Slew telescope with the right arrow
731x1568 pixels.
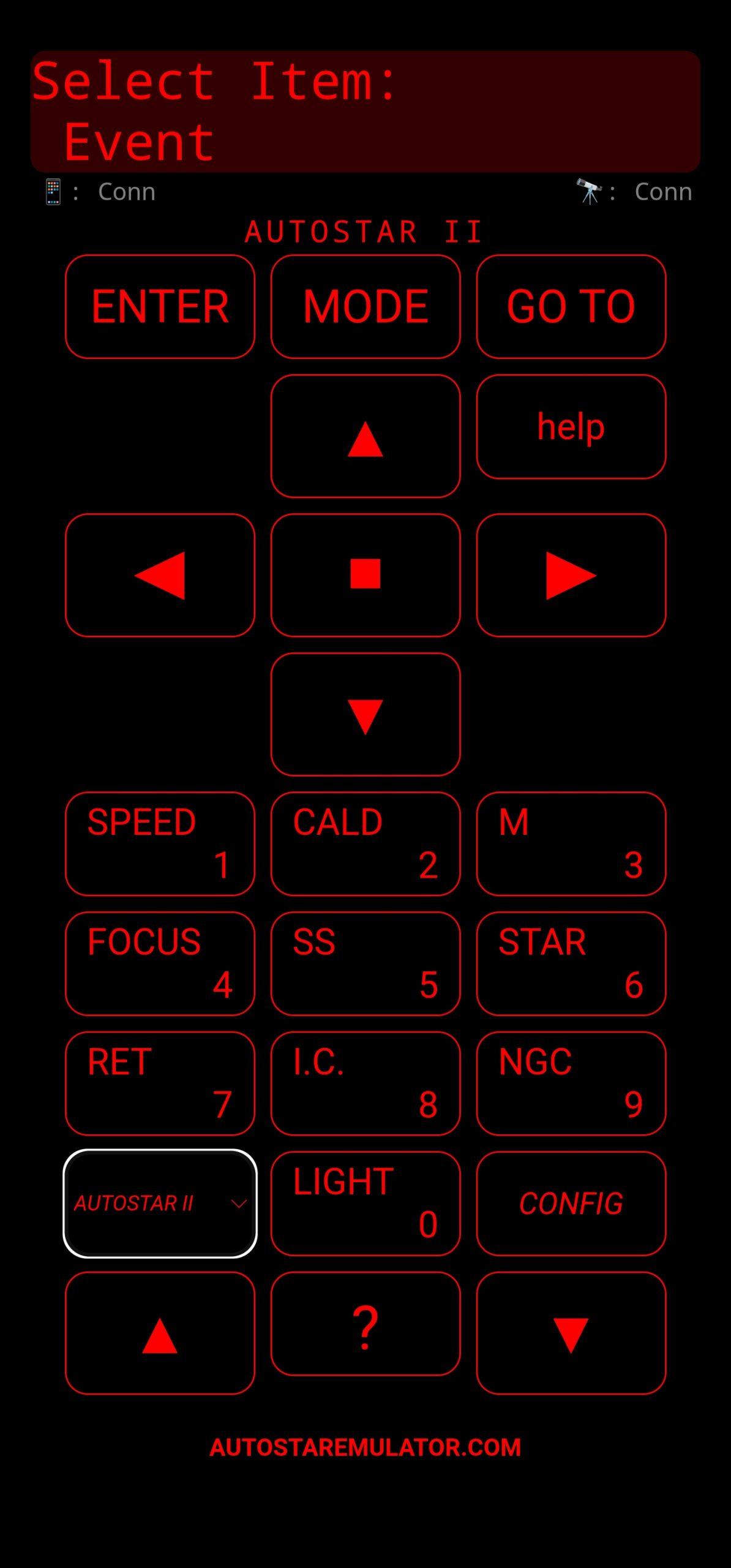pos(571,575)
